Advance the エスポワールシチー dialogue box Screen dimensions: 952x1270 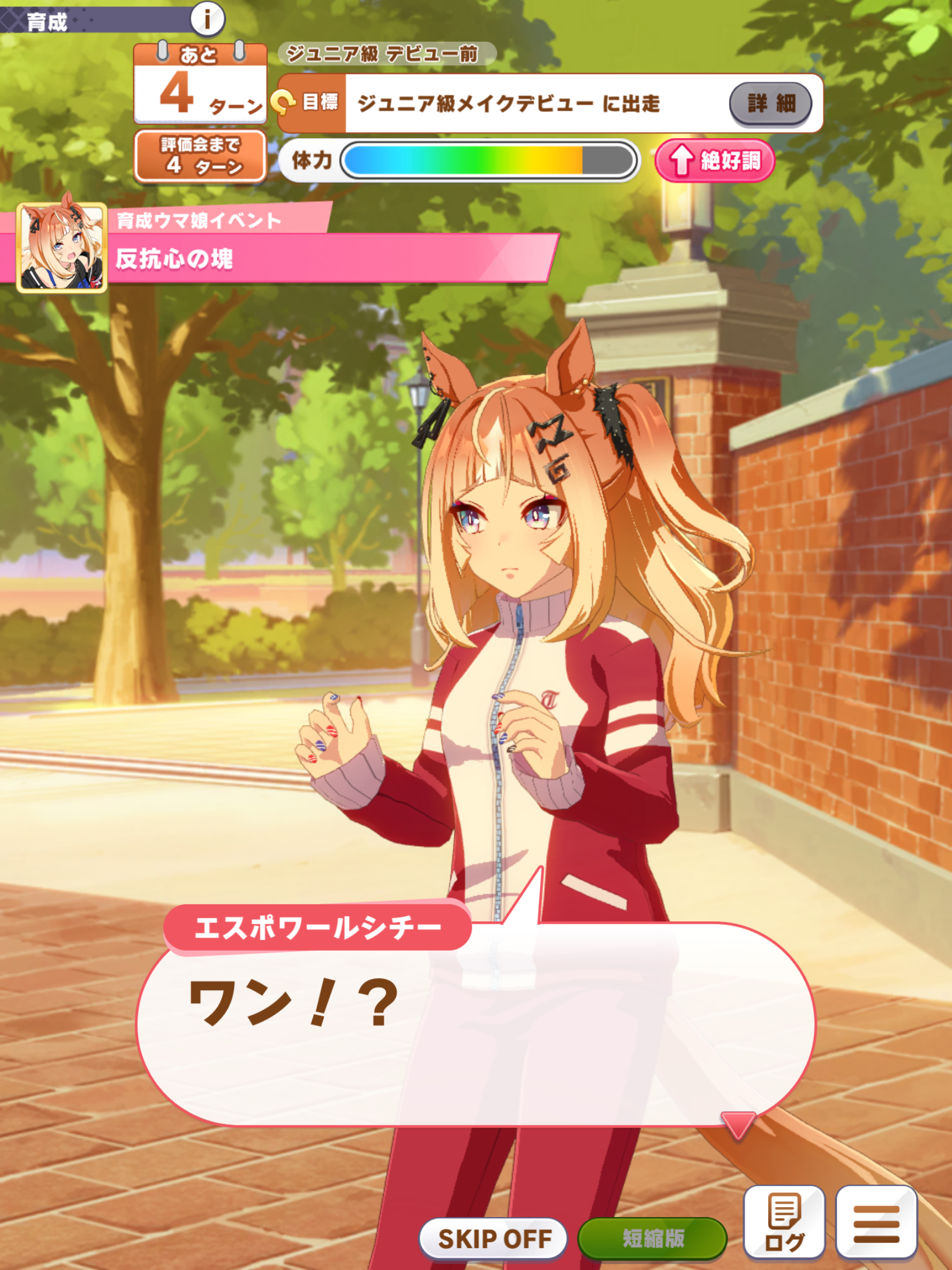[476, 1023]
